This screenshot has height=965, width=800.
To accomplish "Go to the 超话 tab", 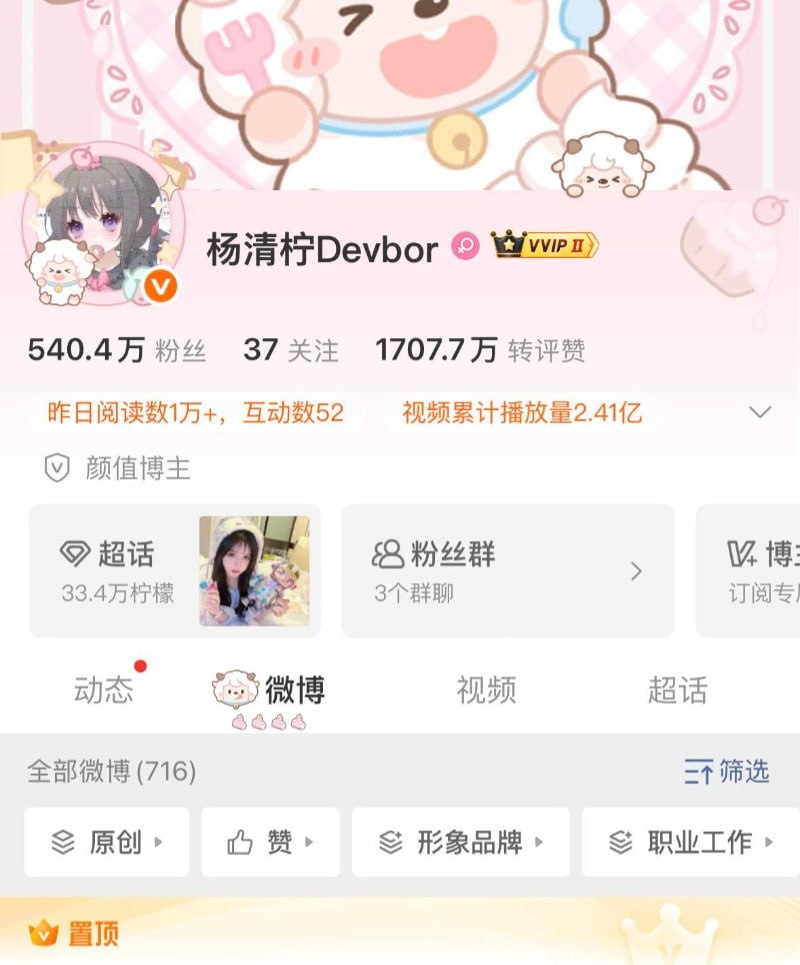I will [677, 690].
